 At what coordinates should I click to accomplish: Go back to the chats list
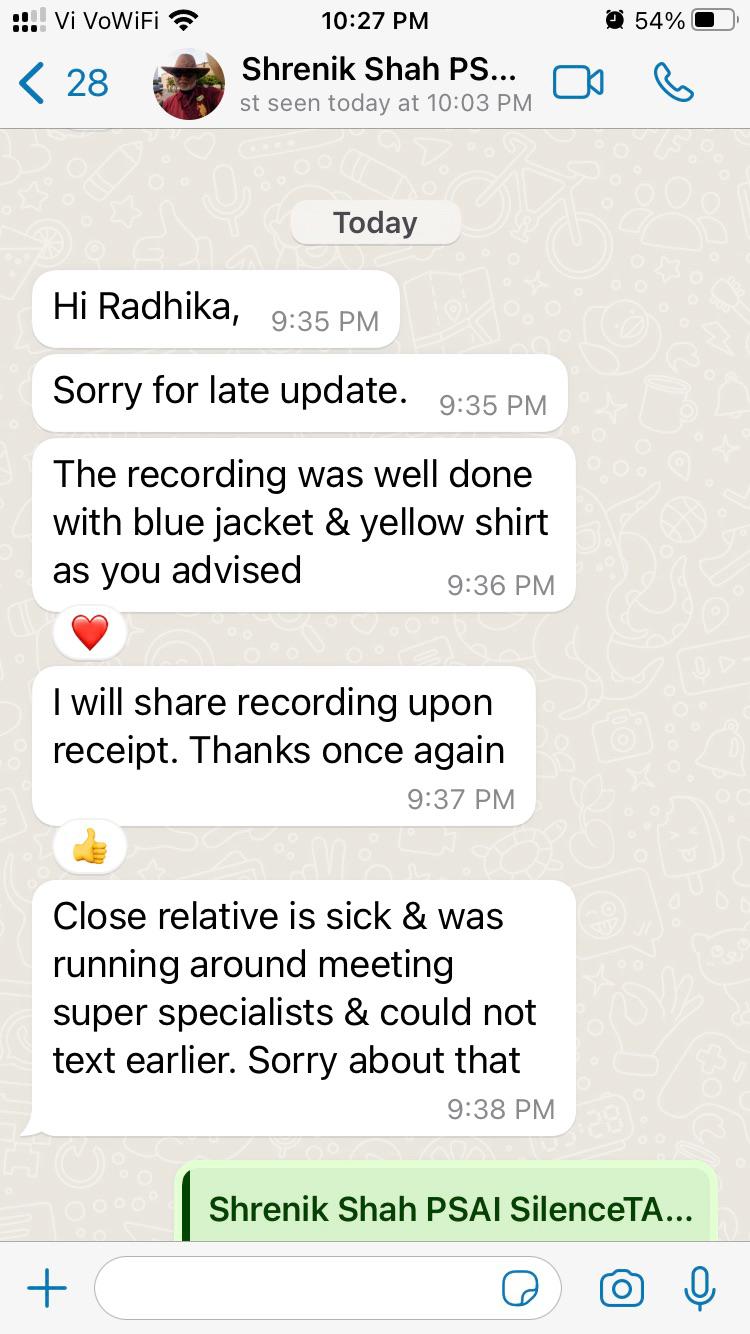62,83
